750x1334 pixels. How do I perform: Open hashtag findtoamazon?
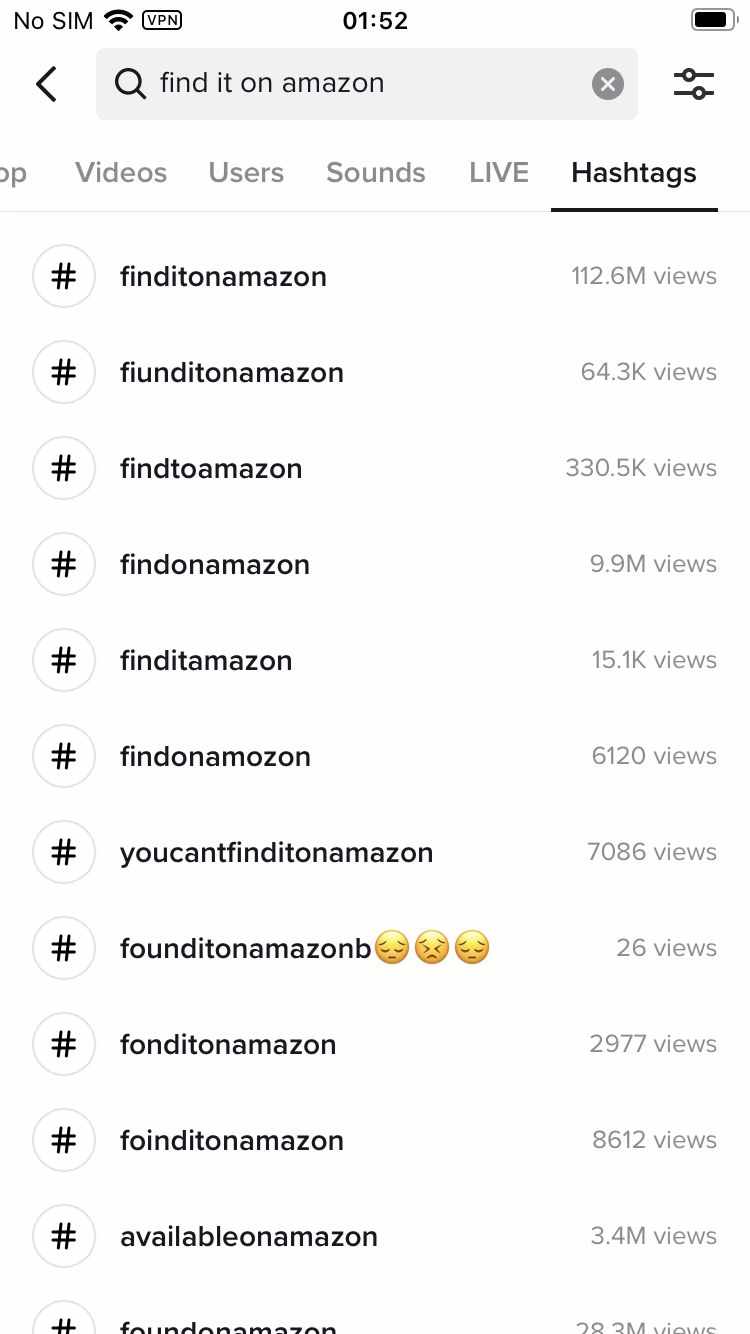coord(375,468)
